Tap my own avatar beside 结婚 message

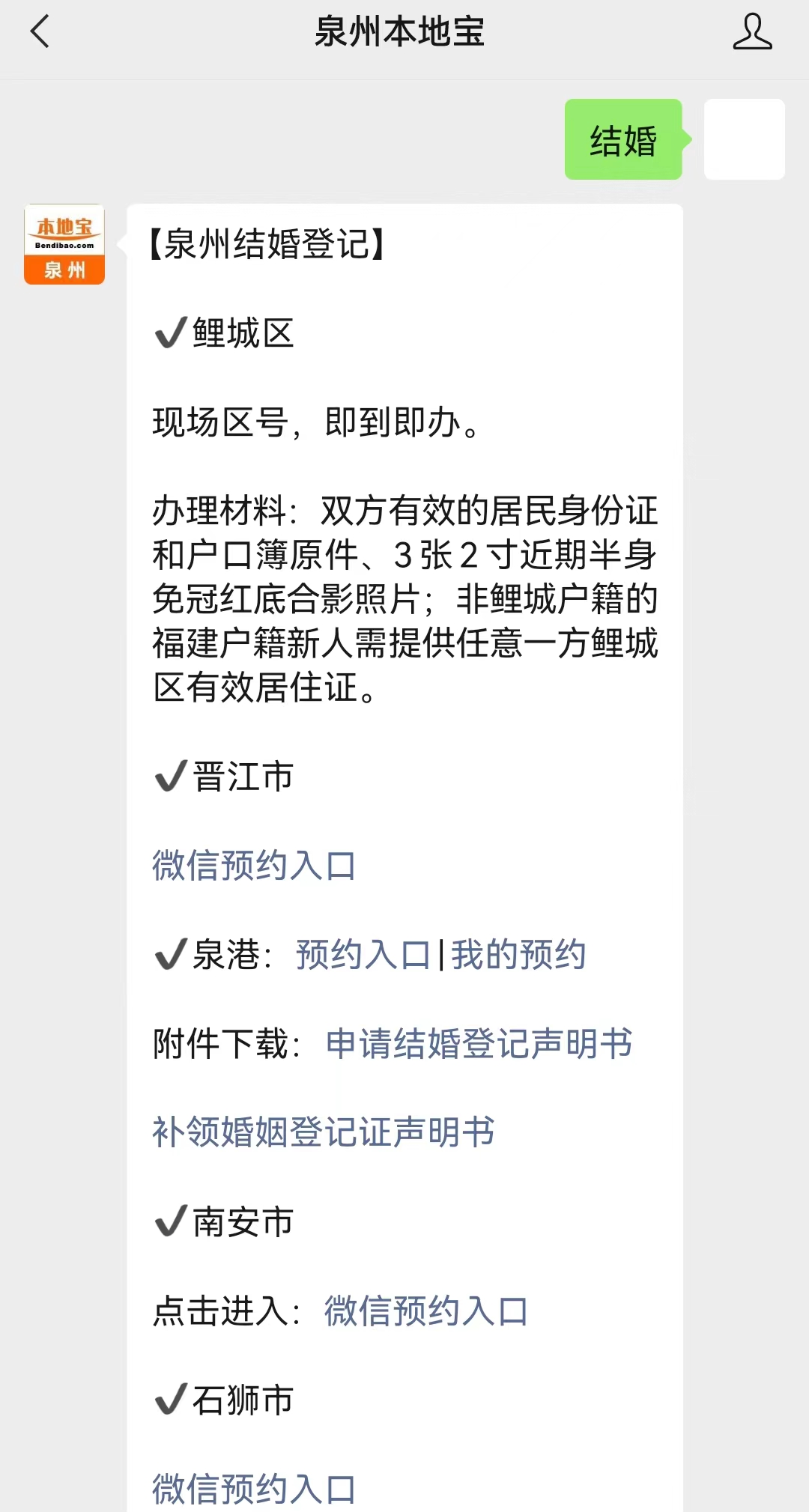(745, 139)
